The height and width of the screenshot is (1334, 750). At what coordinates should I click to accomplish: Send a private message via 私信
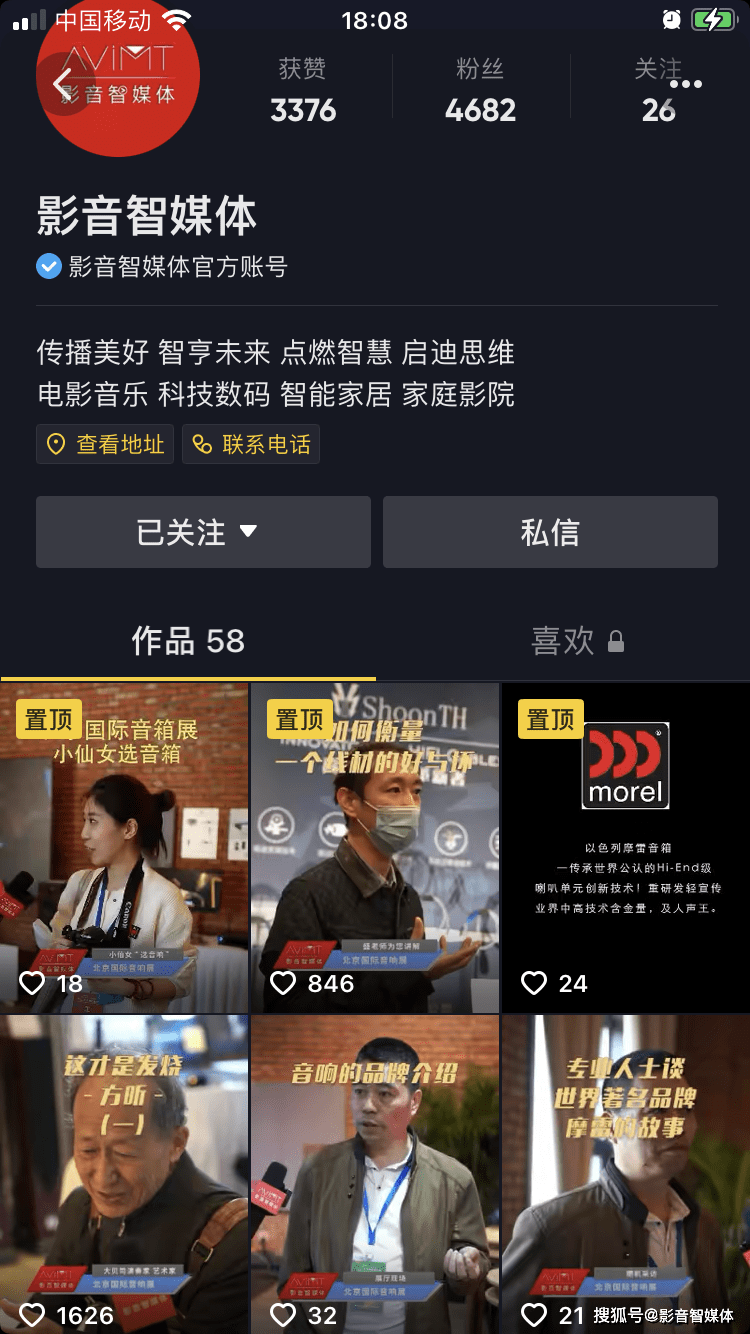[x=550, y=532]
